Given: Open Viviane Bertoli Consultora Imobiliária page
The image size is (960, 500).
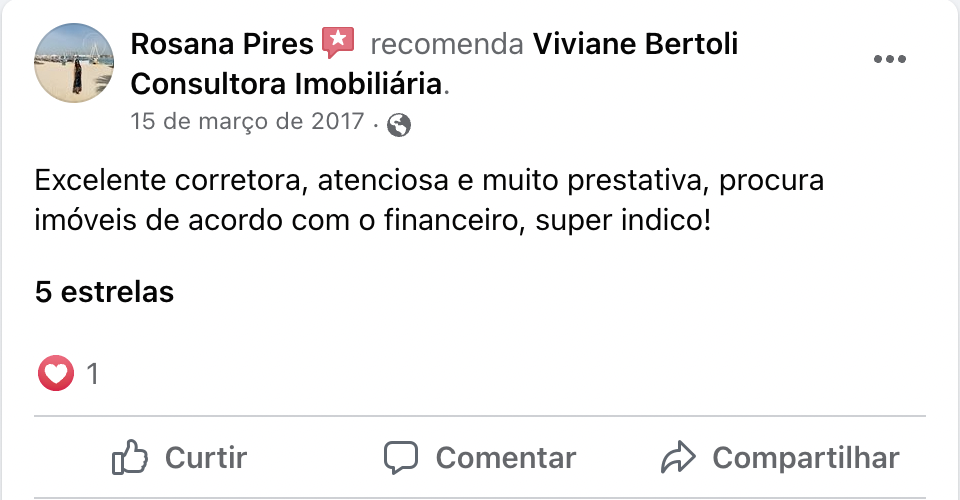Looking at the screenshot, I should tap(635, 45).
